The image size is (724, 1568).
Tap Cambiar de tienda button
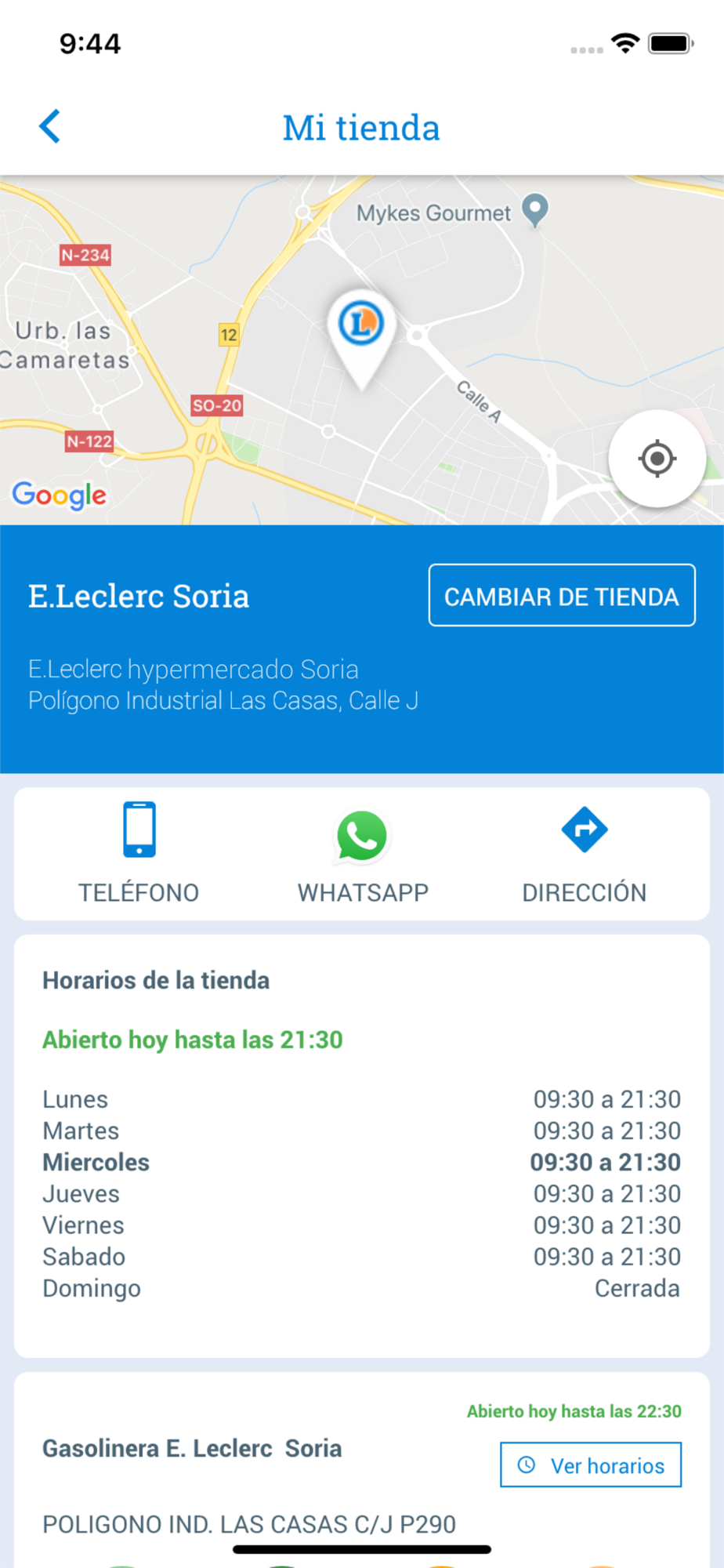pyautogui.click(x=561, y=596)
